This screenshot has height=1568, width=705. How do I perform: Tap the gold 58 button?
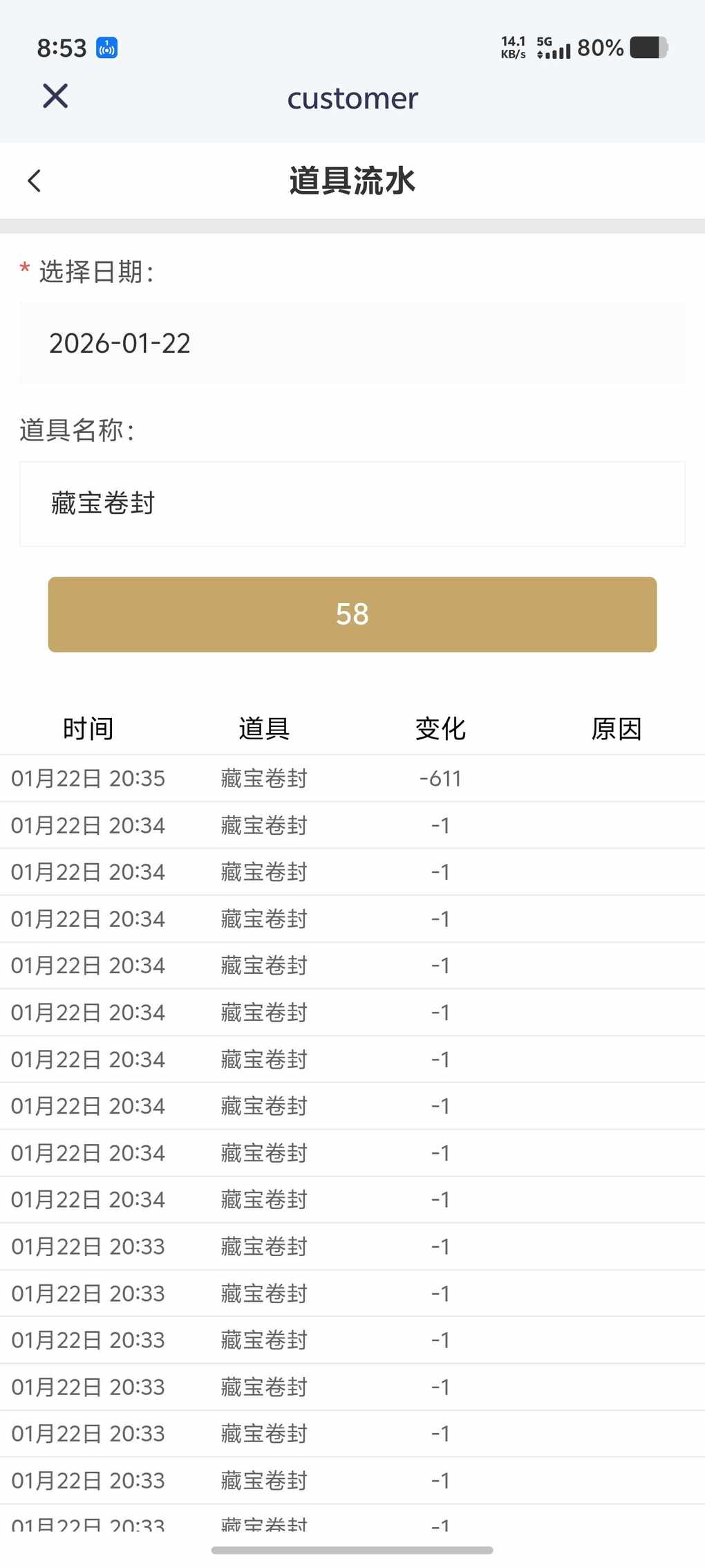[x=352, y=614]
